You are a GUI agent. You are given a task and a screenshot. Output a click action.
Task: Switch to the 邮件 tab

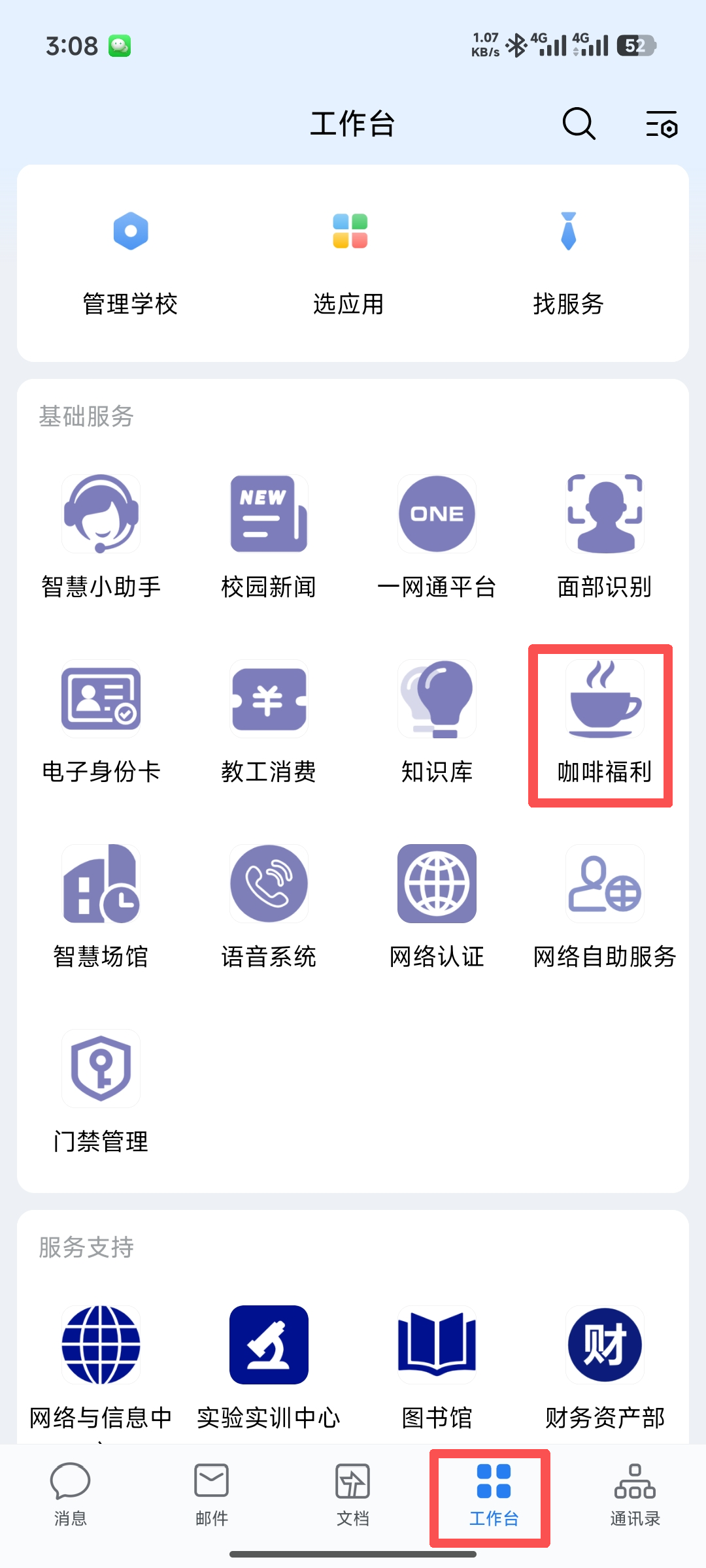tap(211, 1494)
